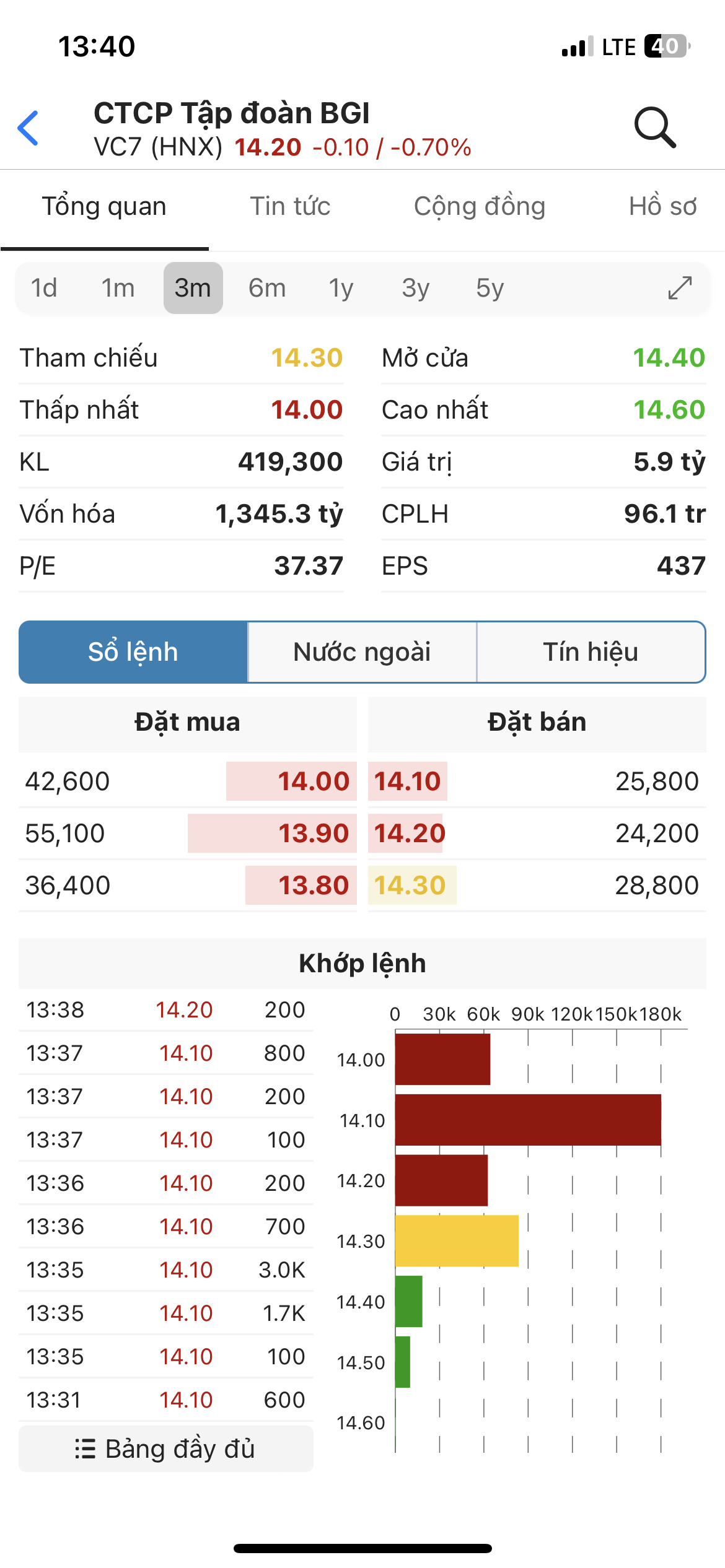Image resolution: width=725 pixels, height=1568 pixels.
Task: Select the 1d chart range
Action: click(x=44, y=288)
